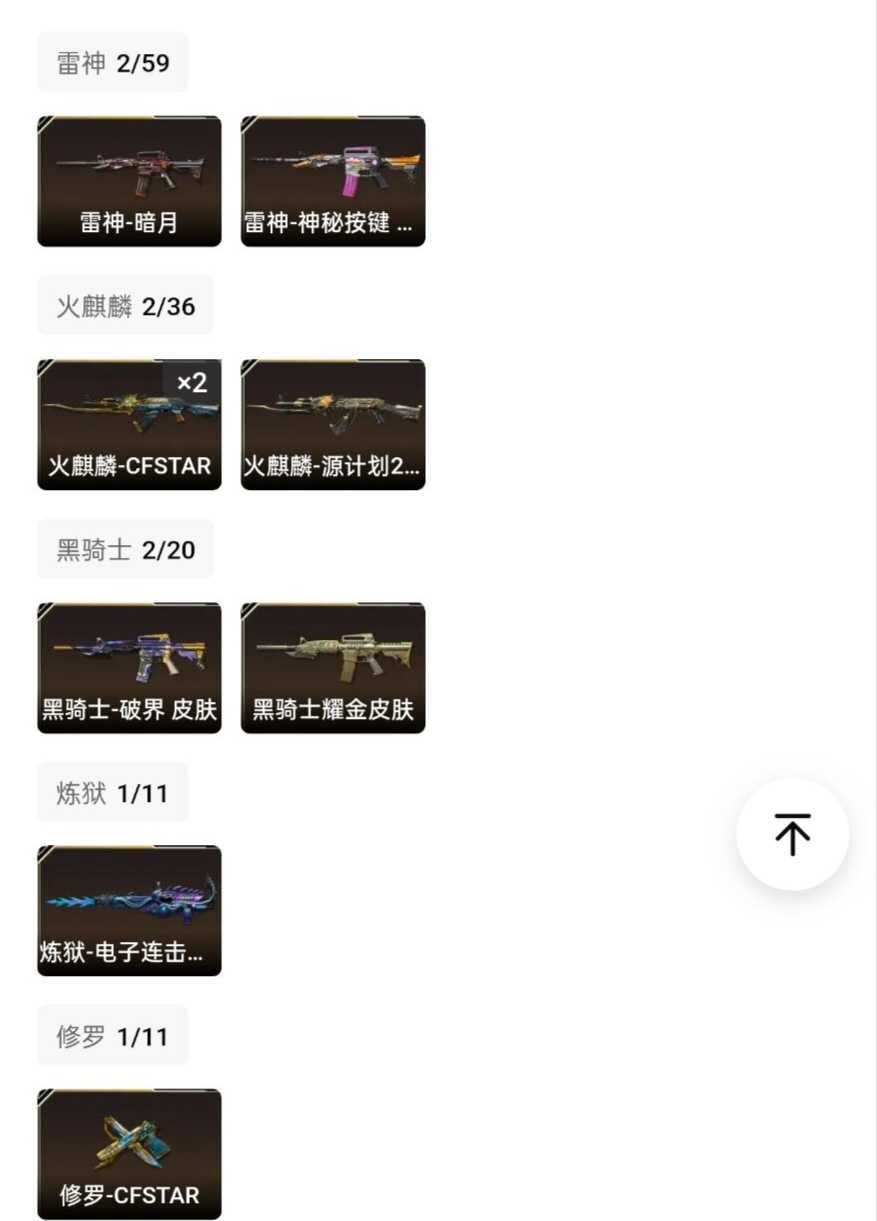Screen dimensions: 877x1221
Task: Open the 雷神-暗月 weapon card
Action: [x=129, y=181]
